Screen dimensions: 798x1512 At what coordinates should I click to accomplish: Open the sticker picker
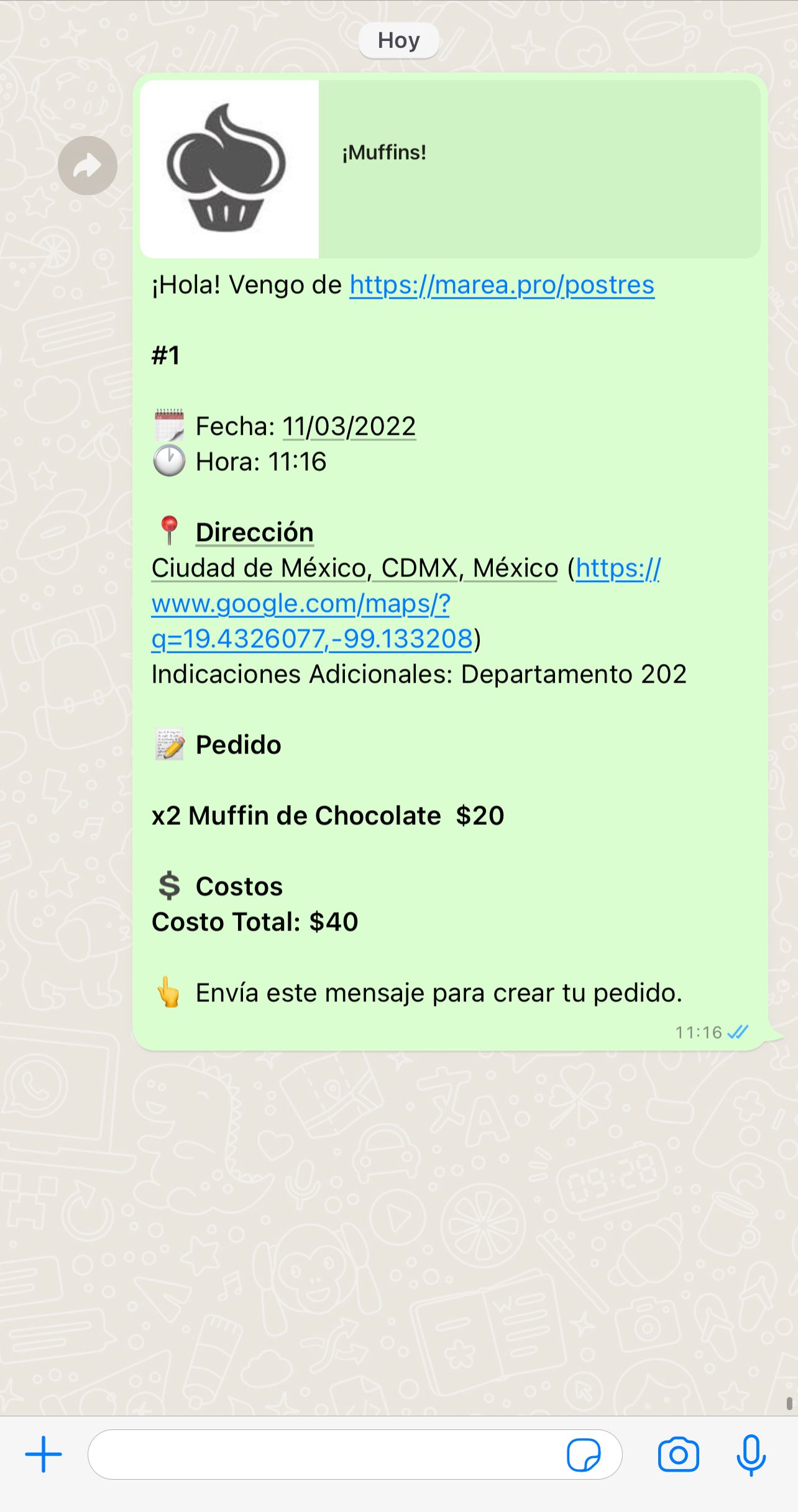click(x=583, y=1454)
